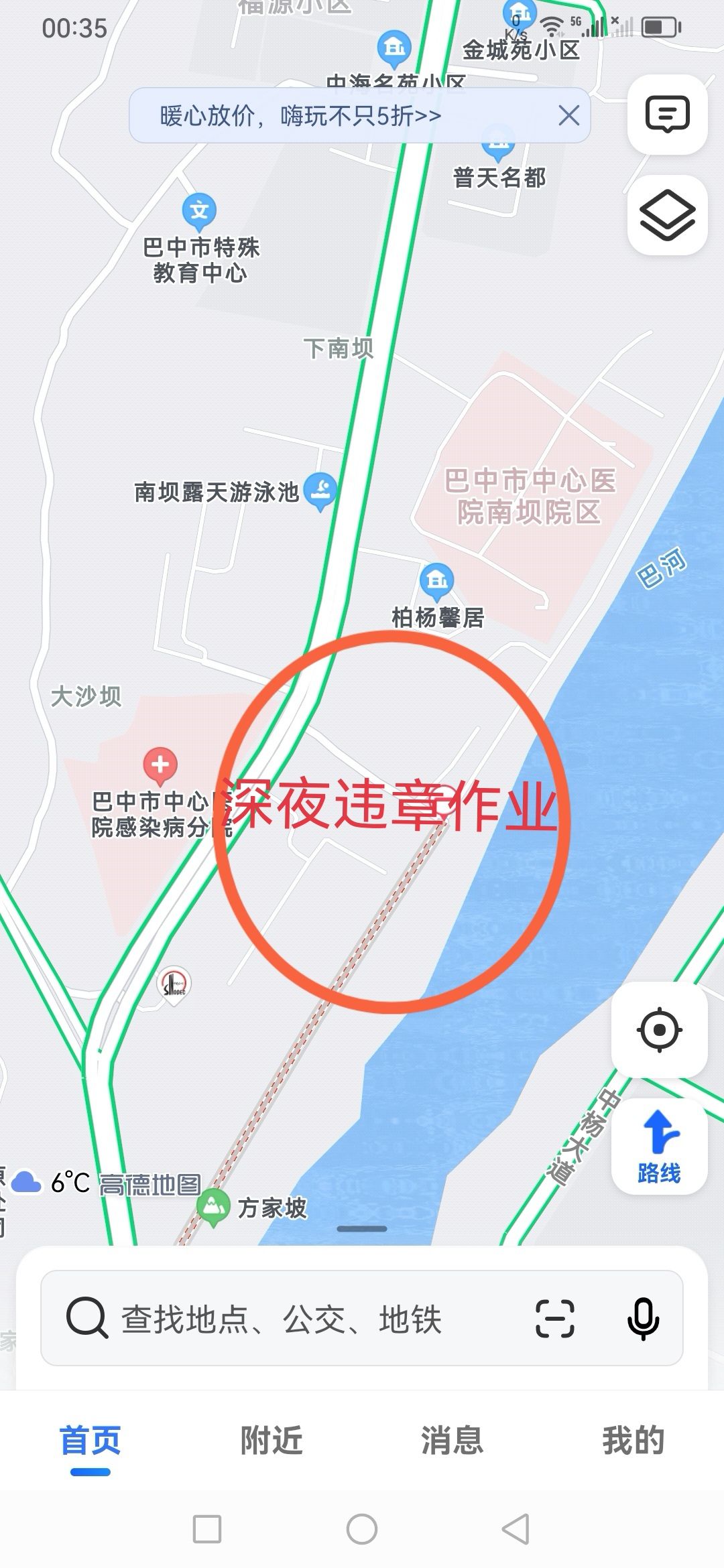
Task: Center the map on my location
Action: pyautogui.click(x=659, y=1029)
